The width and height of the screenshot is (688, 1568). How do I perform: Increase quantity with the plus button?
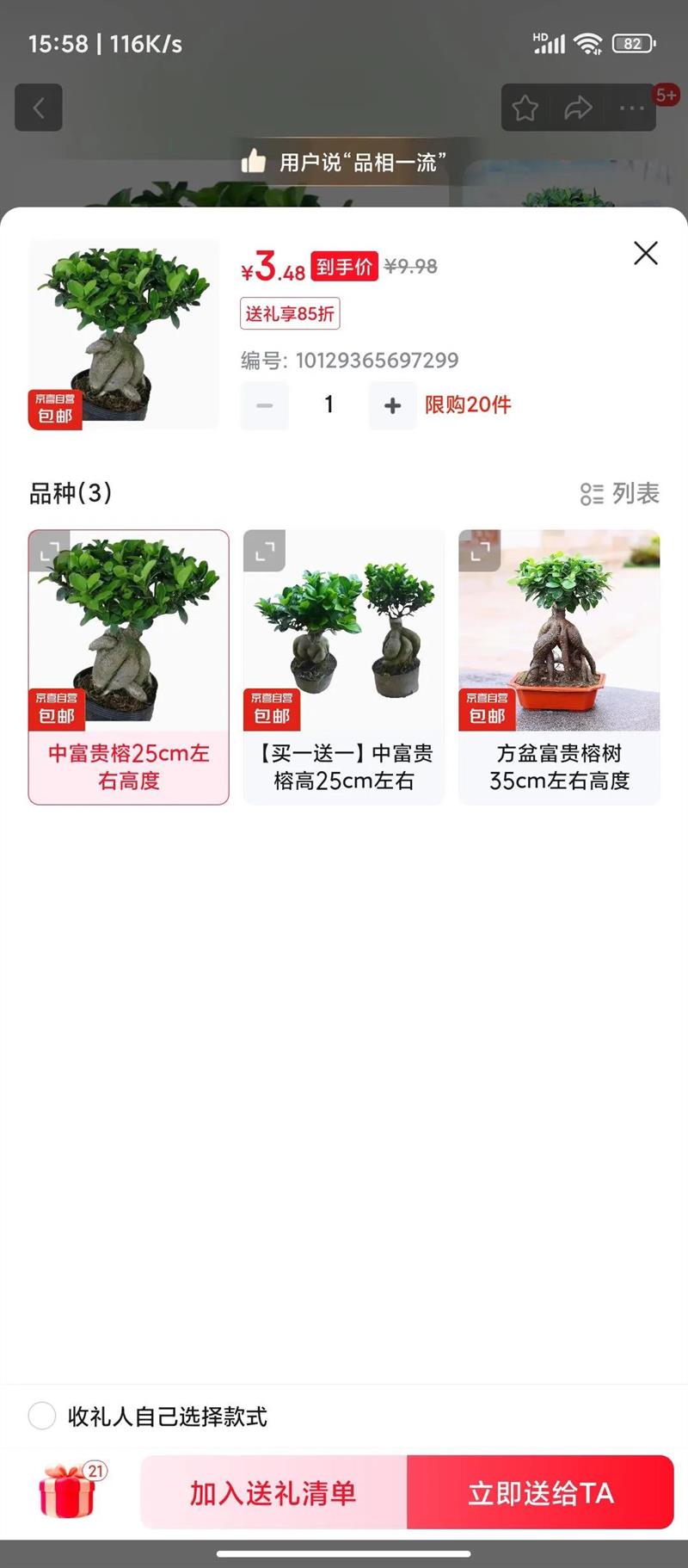point(392,405)
